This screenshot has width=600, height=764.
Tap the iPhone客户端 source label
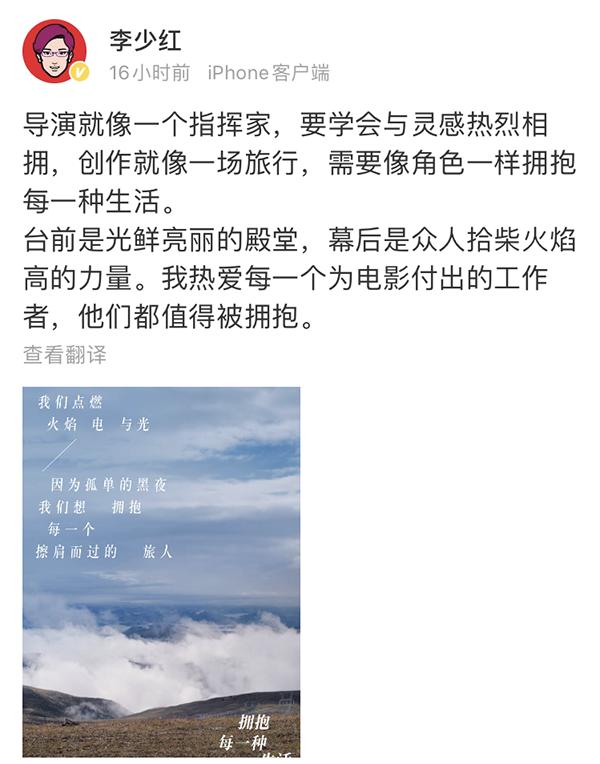pos(268,73)
